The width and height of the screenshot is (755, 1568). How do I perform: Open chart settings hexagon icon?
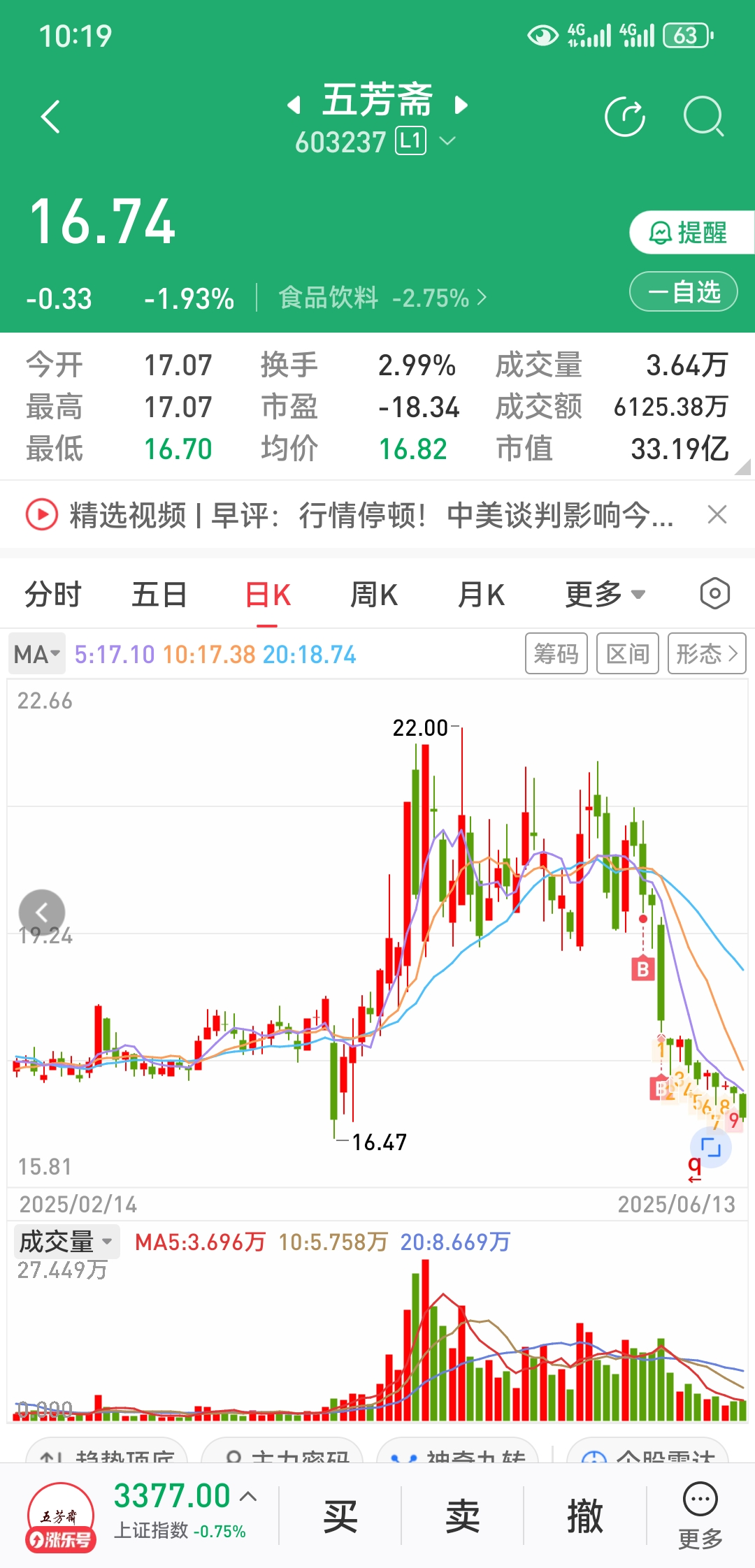coord(714,594)
